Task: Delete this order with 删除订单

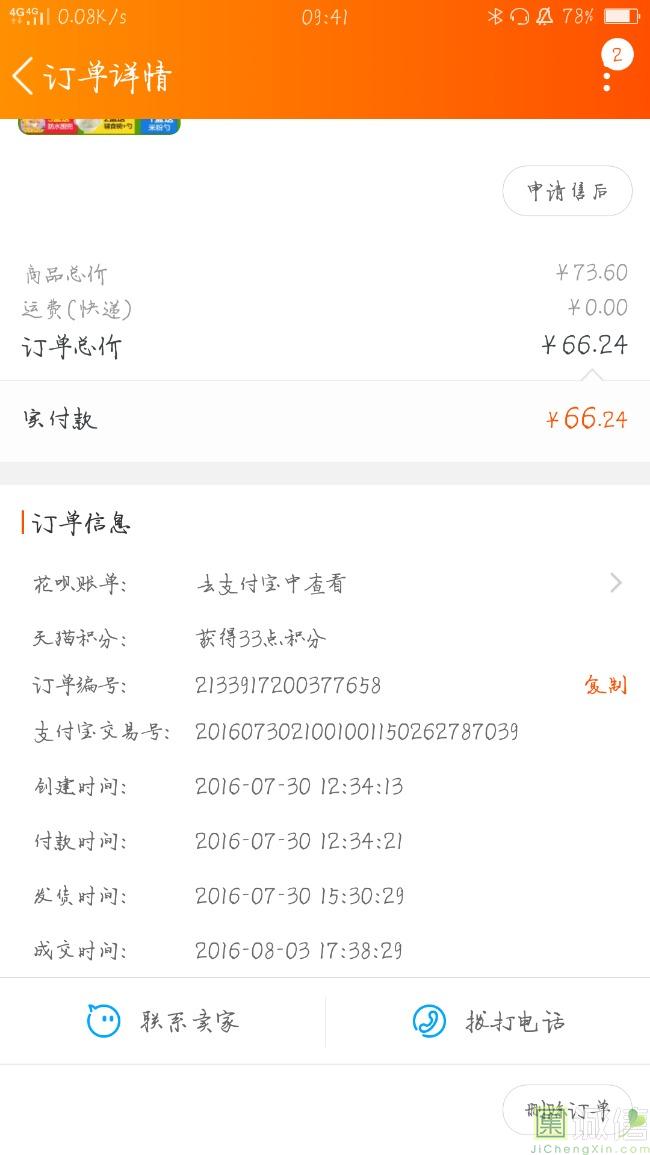Action: [567, 1109]
